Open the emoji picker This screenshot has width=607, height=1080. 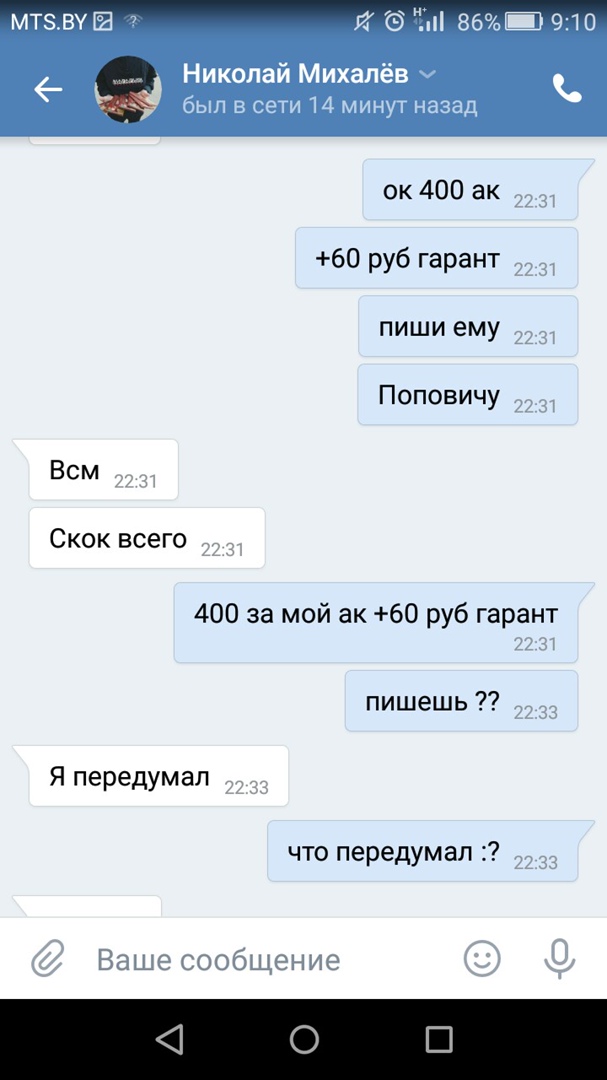[482, 960]
